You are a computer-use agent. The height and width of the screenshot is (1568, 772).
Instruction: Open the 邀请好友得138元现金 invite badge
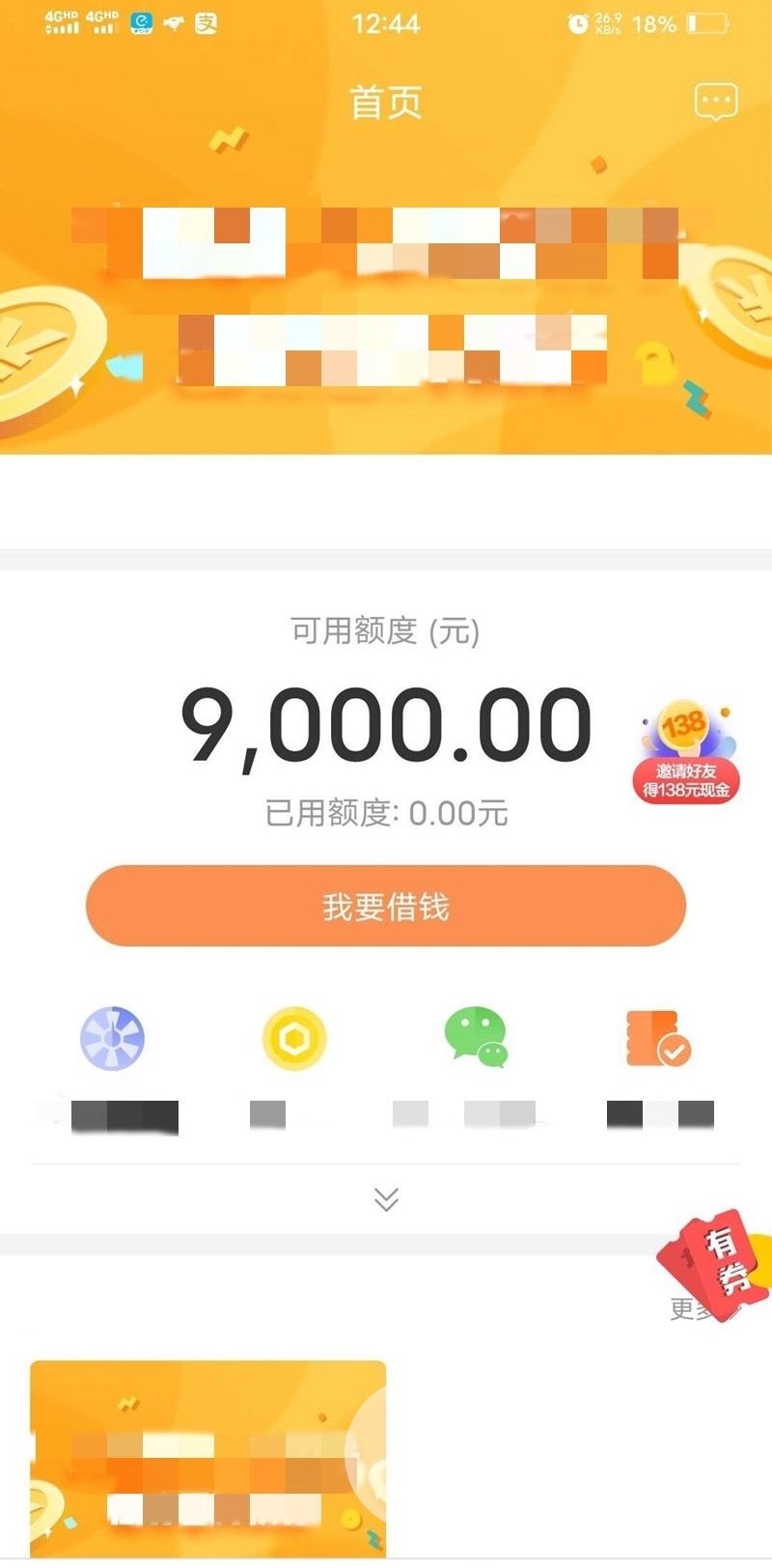[686, 755]
